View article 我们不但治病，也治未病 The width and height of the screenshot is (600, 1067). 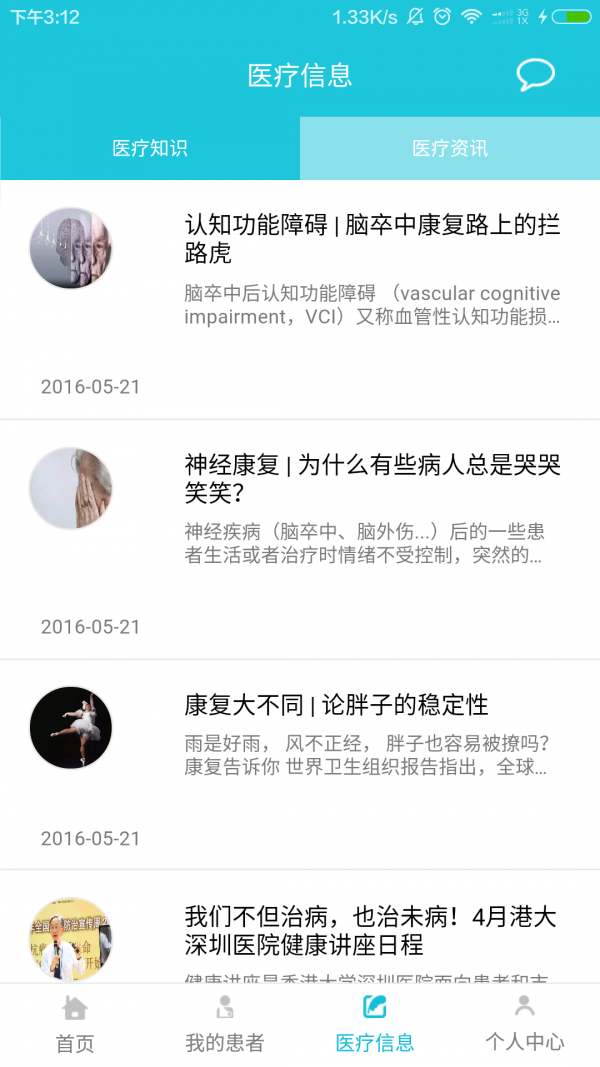pyautogui.click(x=370, y=930)
